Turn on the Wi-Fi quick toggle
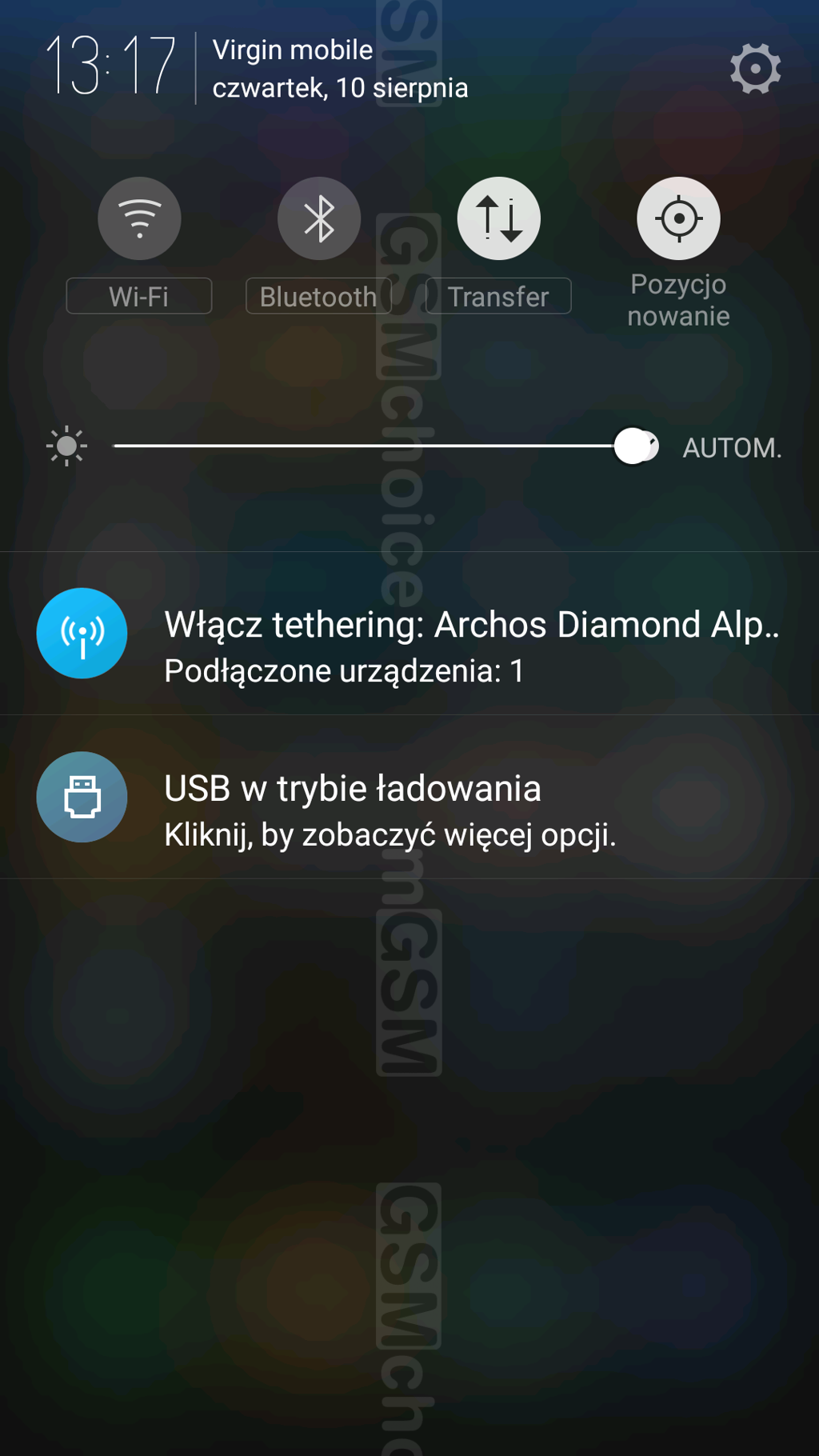This screenshot has height=1456, width=819. coord(139,218)
